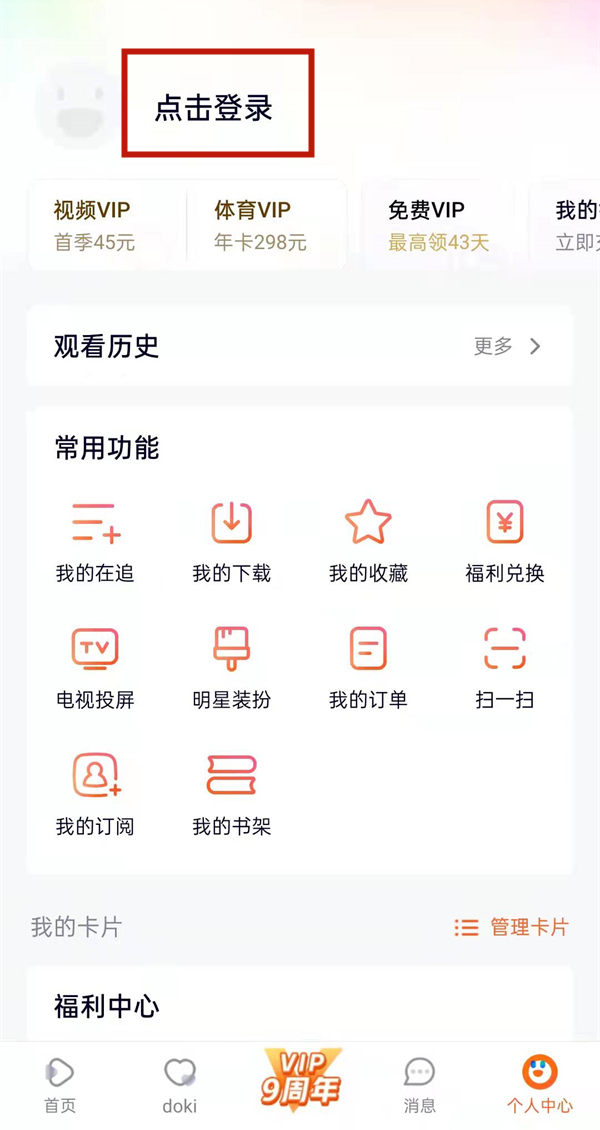Screen dimensions: 600x1130
Task: Go to 我的下载 downloads
Action: click(231, 543)
